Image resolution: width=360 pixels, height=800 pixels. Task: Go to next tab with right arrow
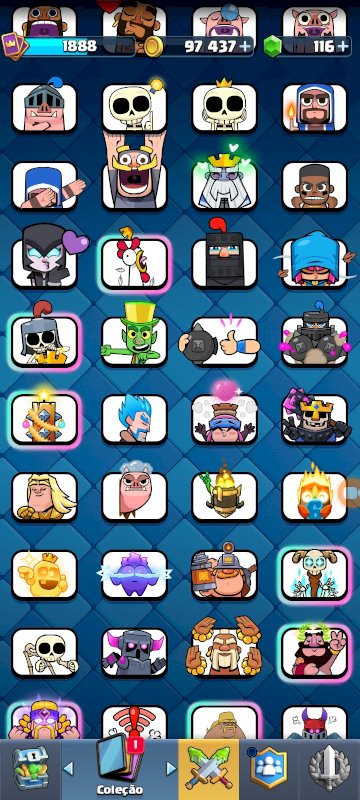(171, 768)
